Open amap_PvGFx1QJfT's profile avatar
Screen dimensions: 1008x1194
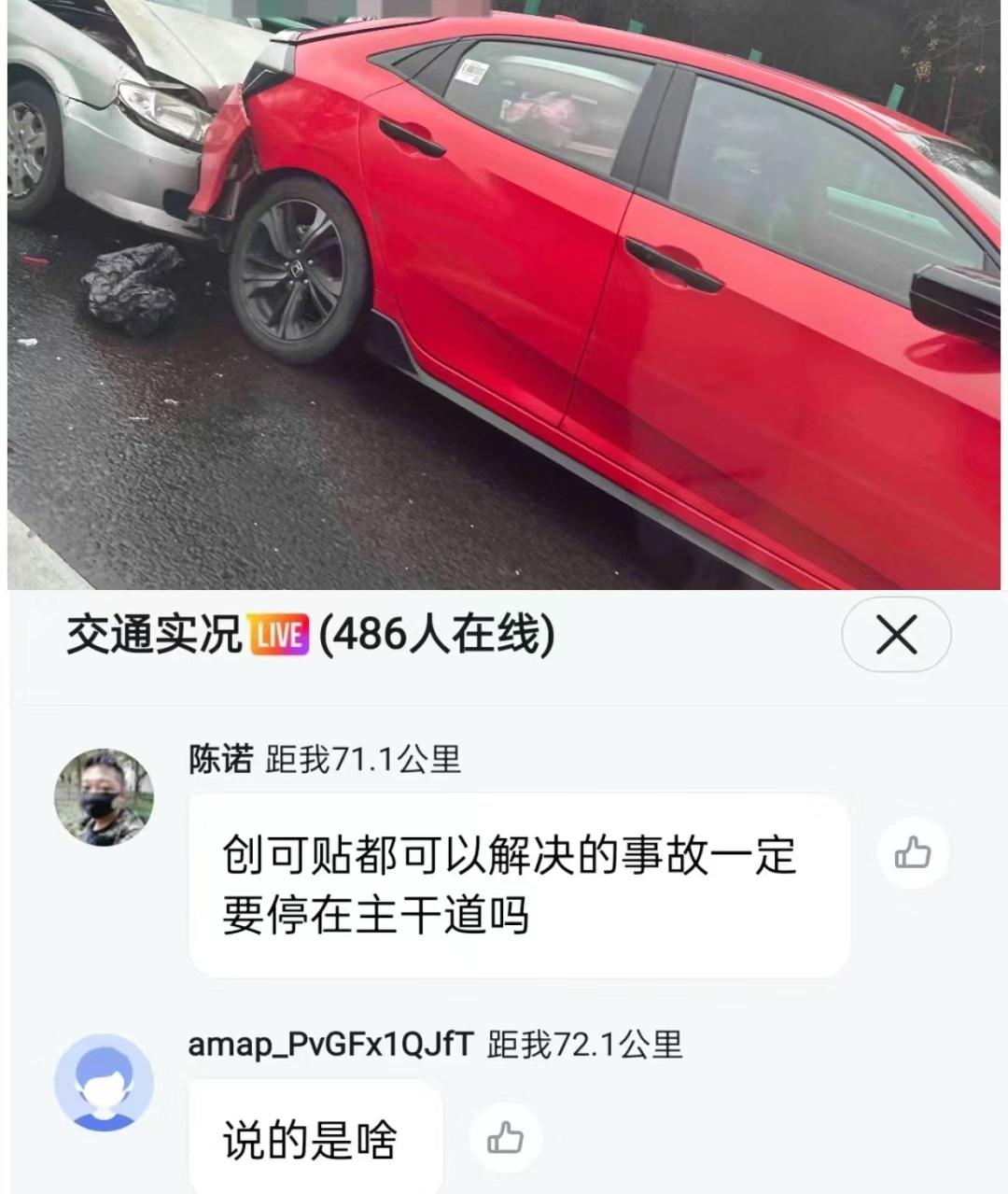coord(104,1082)
